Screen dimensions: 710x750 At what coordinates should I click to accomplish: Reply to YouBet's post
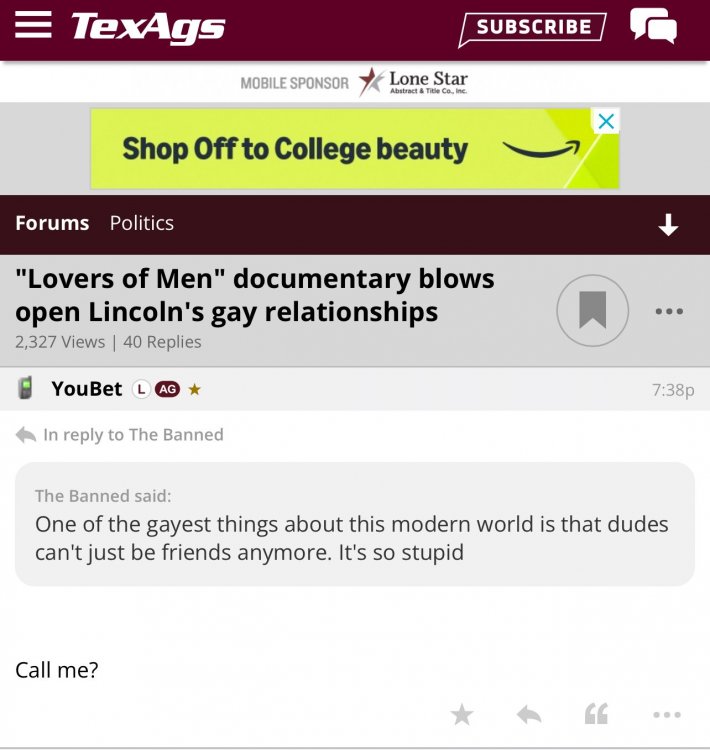529,714
